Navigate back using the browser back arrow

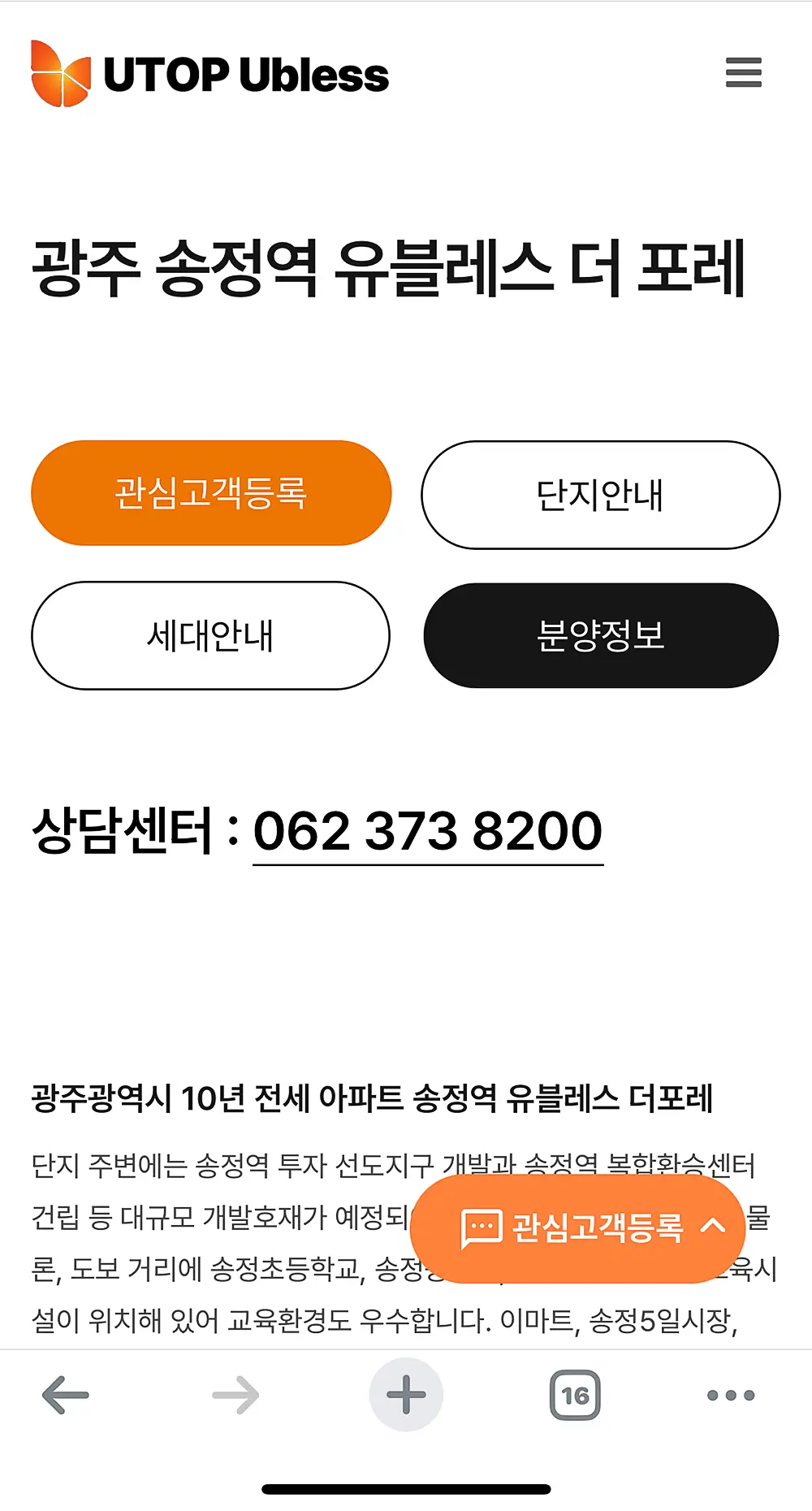tap(60, 1395)
